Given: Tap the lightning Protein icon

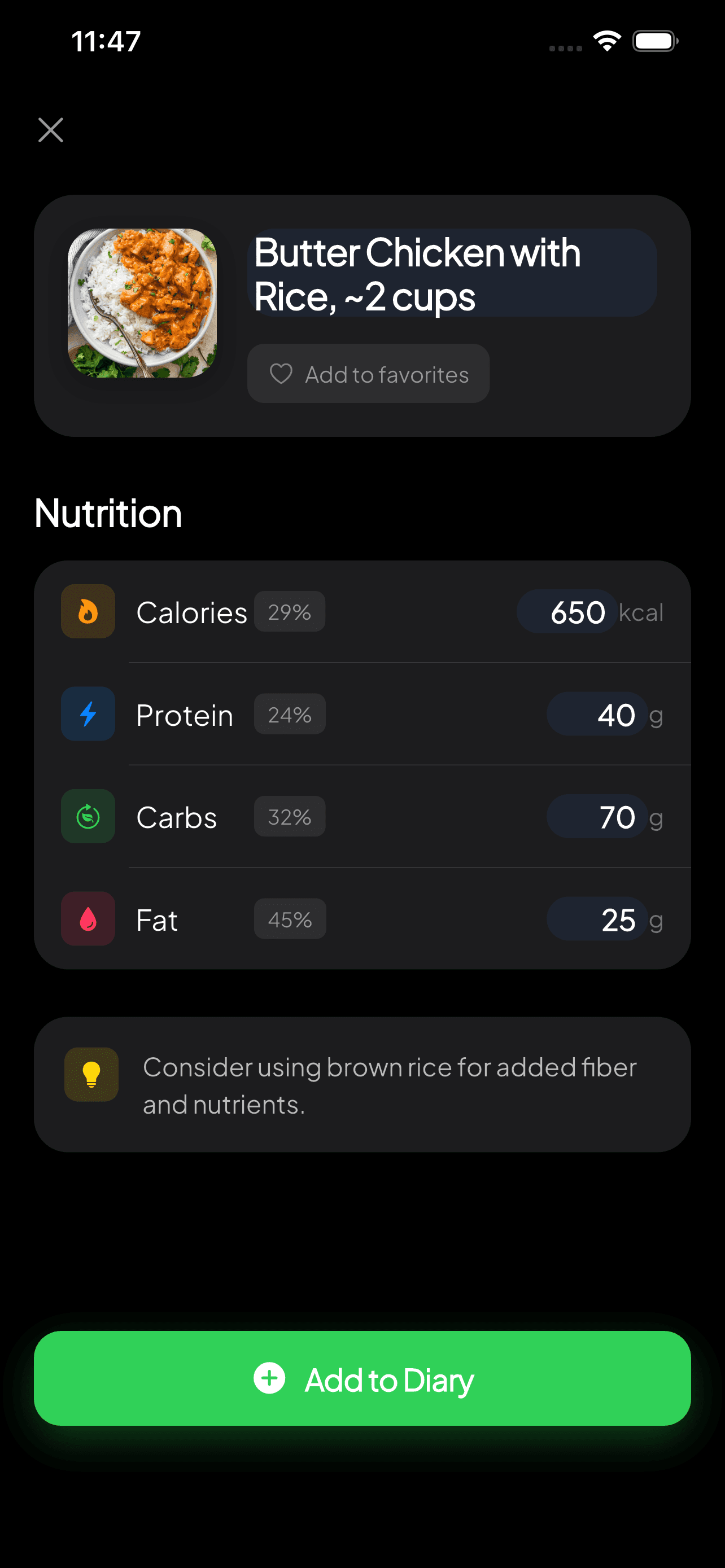Looking at the screenshot, I should (x=87, y=714).
